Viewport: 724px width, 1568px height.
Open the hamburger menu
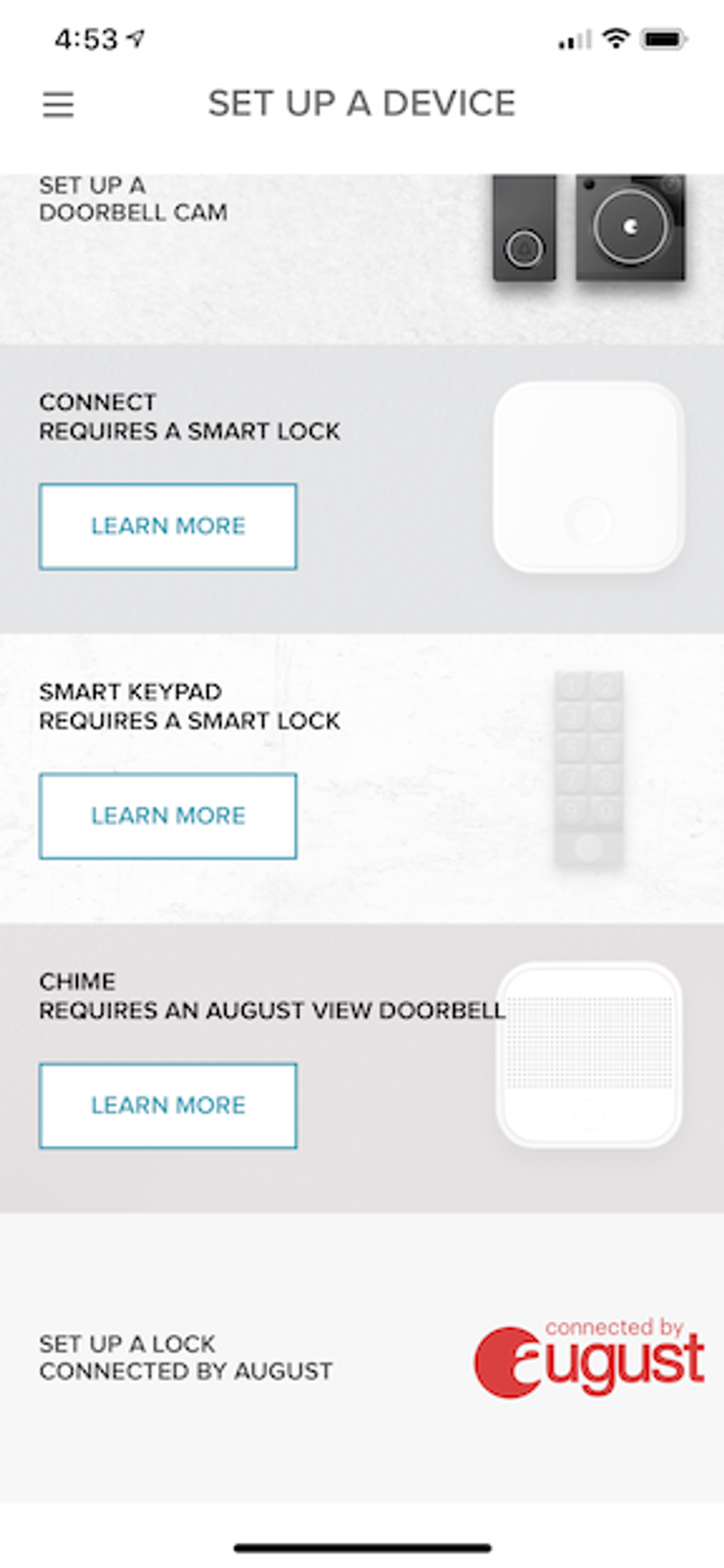(x=58, y=104)
